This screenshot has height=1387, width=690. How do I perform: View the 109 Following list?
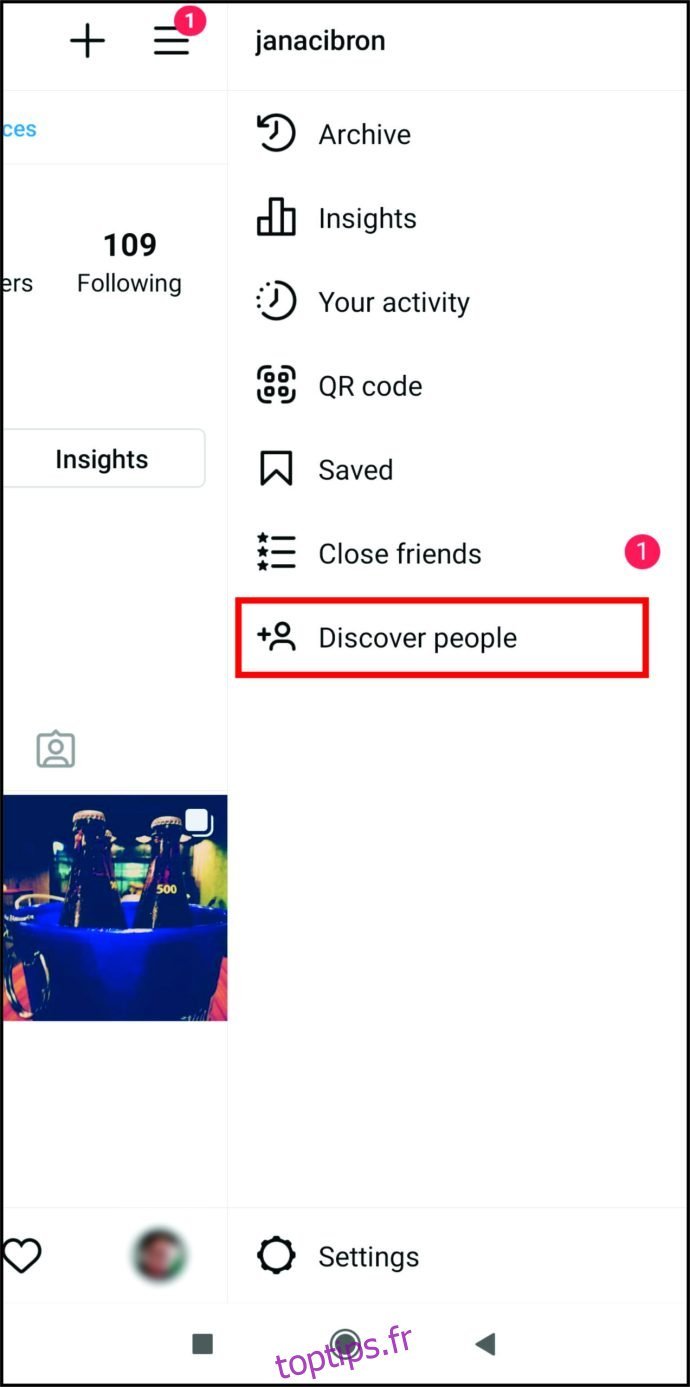129,263
